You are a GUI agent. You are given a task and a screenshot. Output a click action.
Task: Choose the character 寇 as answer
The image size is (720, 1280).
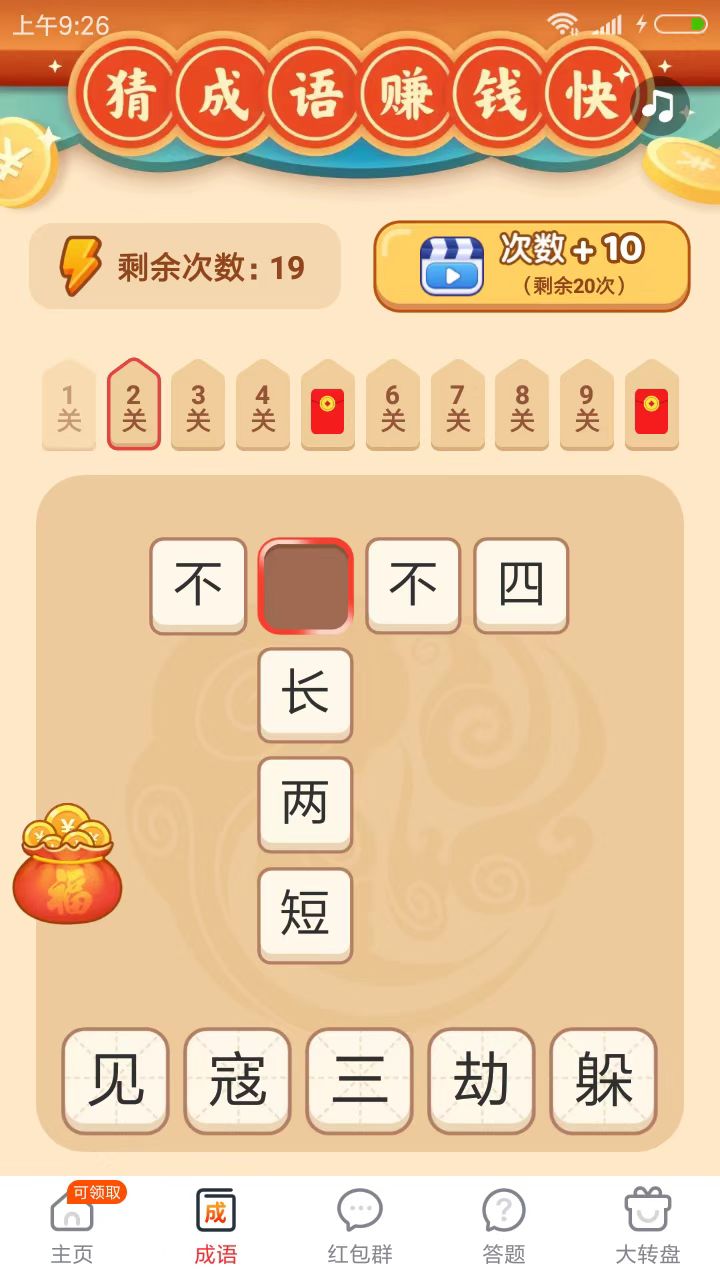(x=238, y=1081)
